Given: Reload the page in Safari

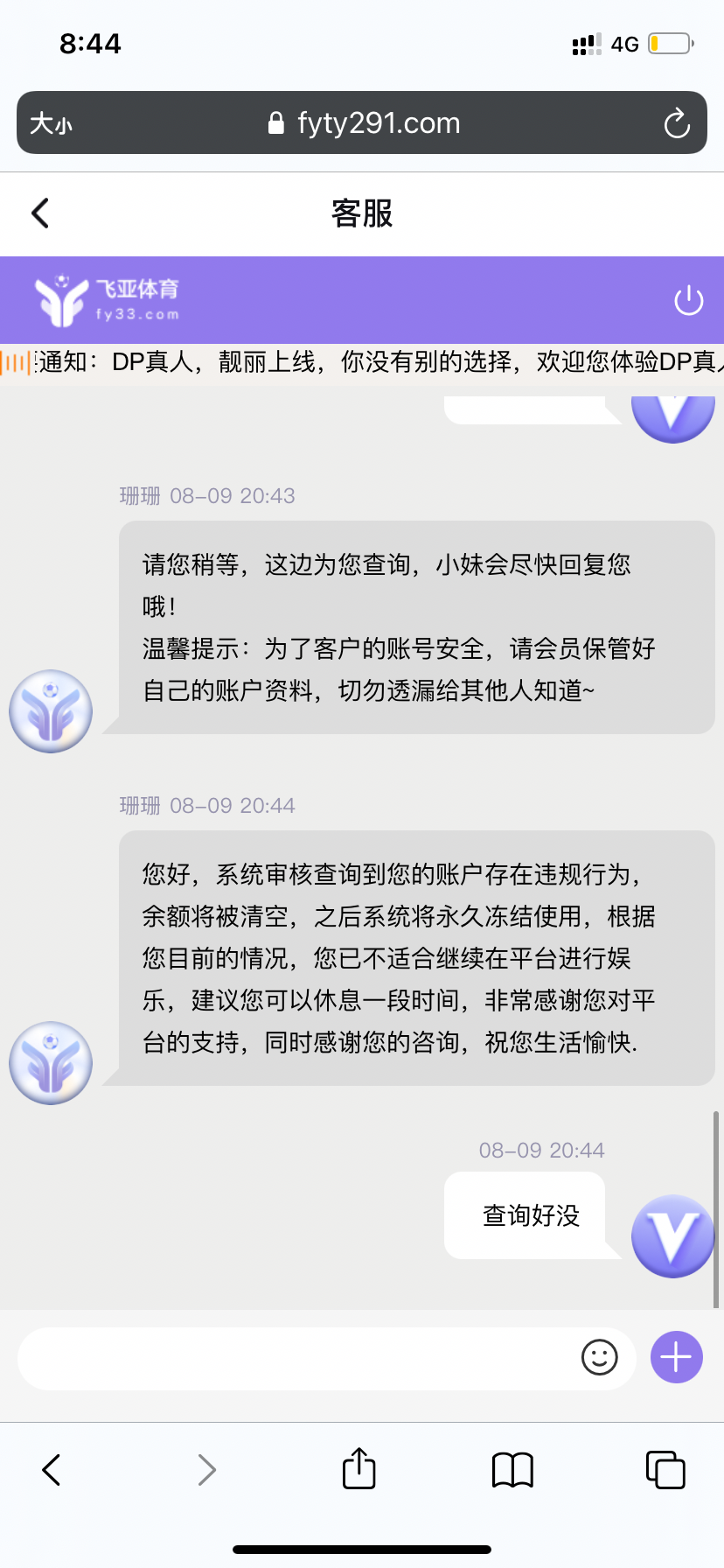Looking at the screenshot, I should click(676, 123).
